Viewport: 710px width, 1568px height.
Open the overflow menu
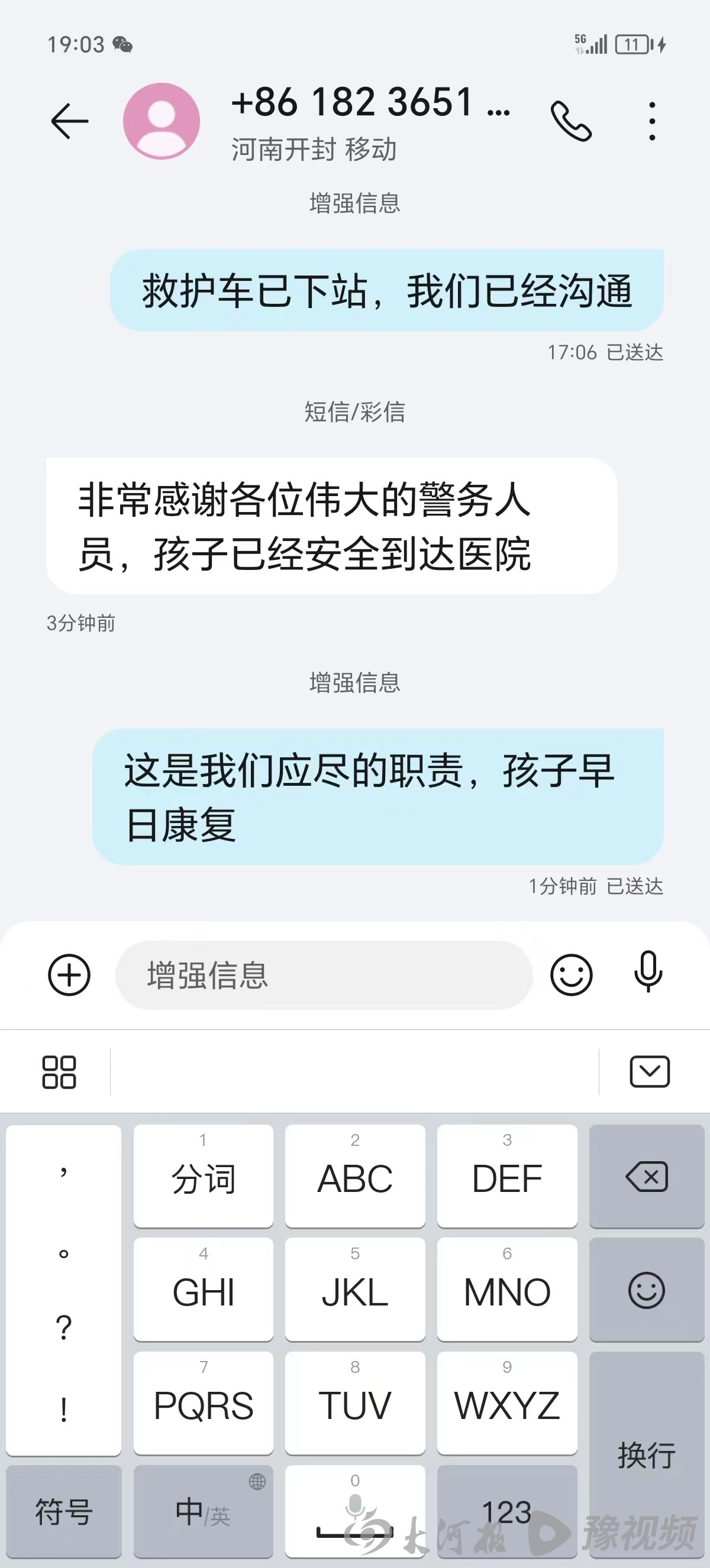click(x=652, y=121)
